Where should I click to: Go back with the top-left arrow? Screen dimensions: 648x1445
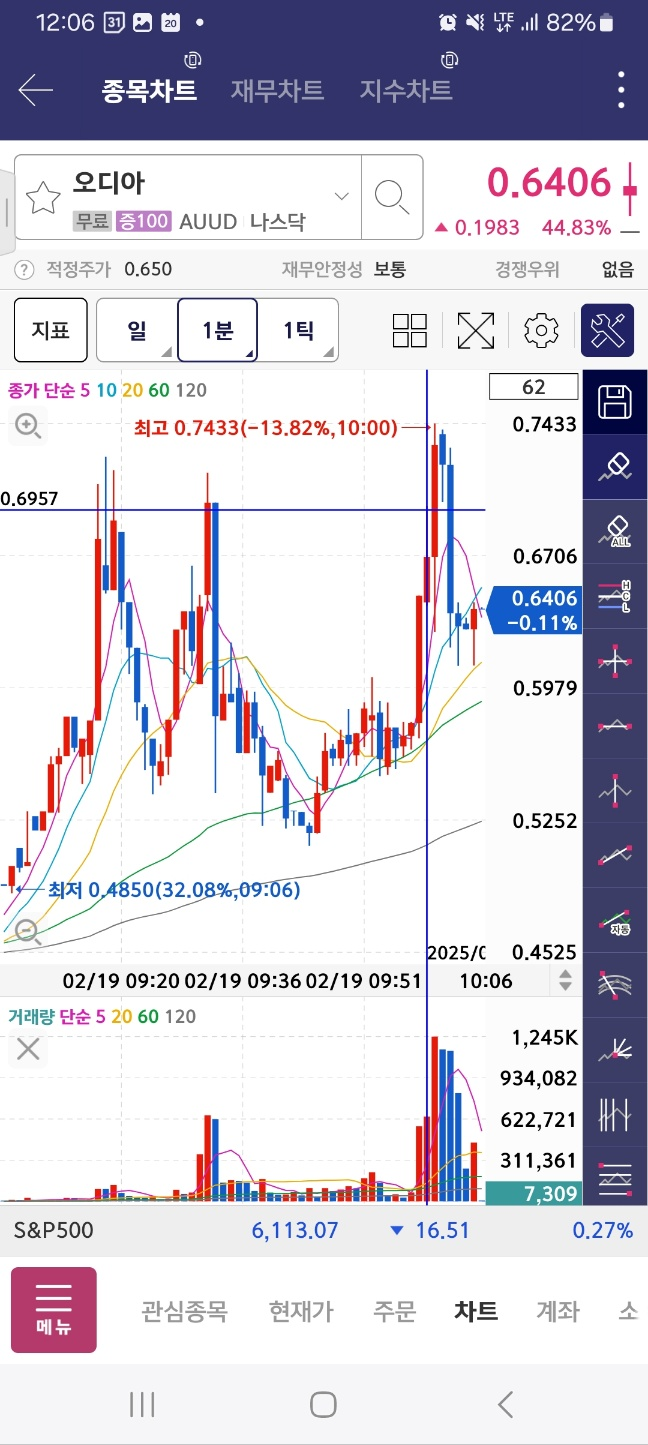pos(35,91)
